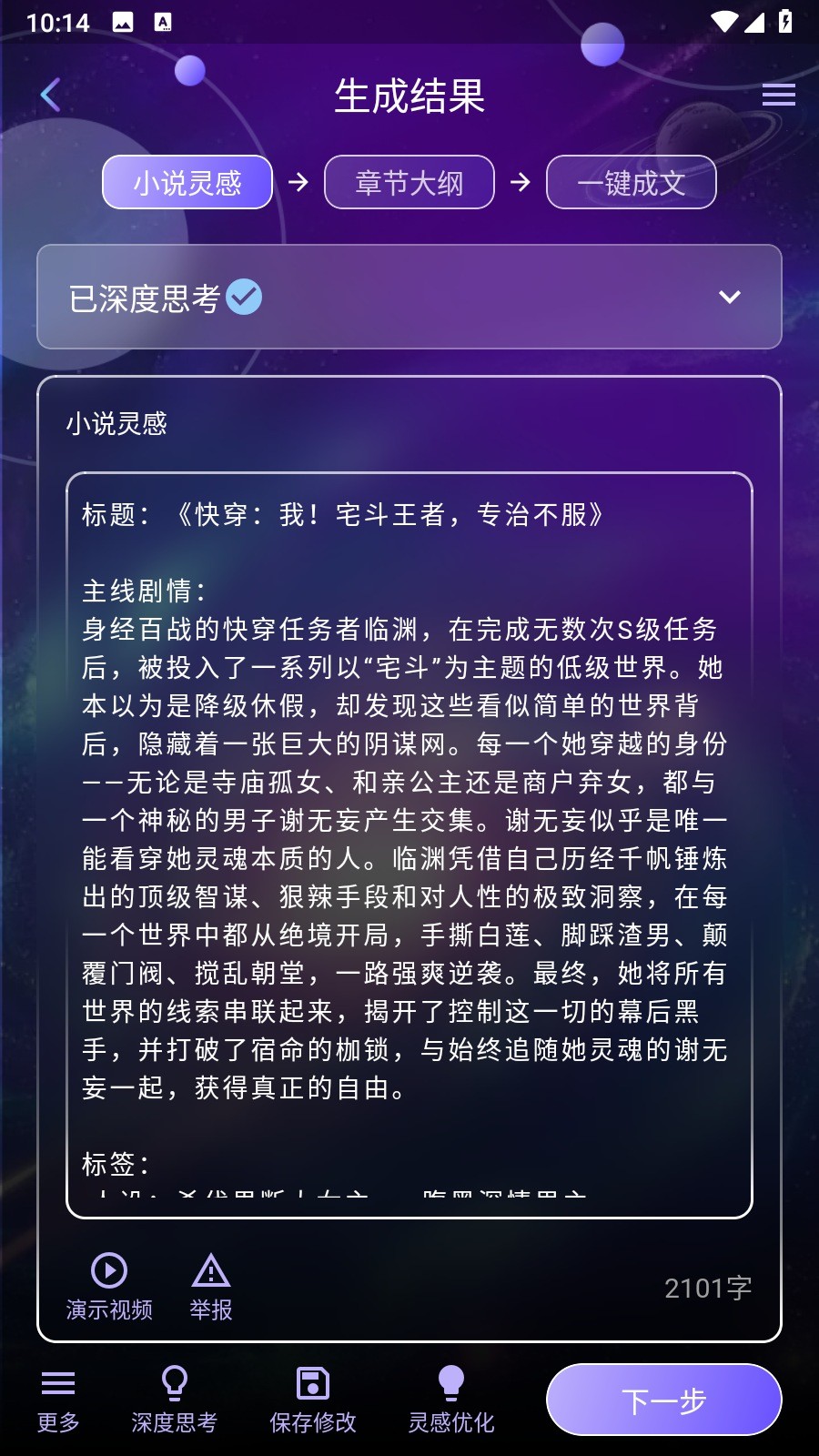The height and width of the screenshot is (1456, 819).
Task: Report this content via 举报
Action: click(211, 1286)
